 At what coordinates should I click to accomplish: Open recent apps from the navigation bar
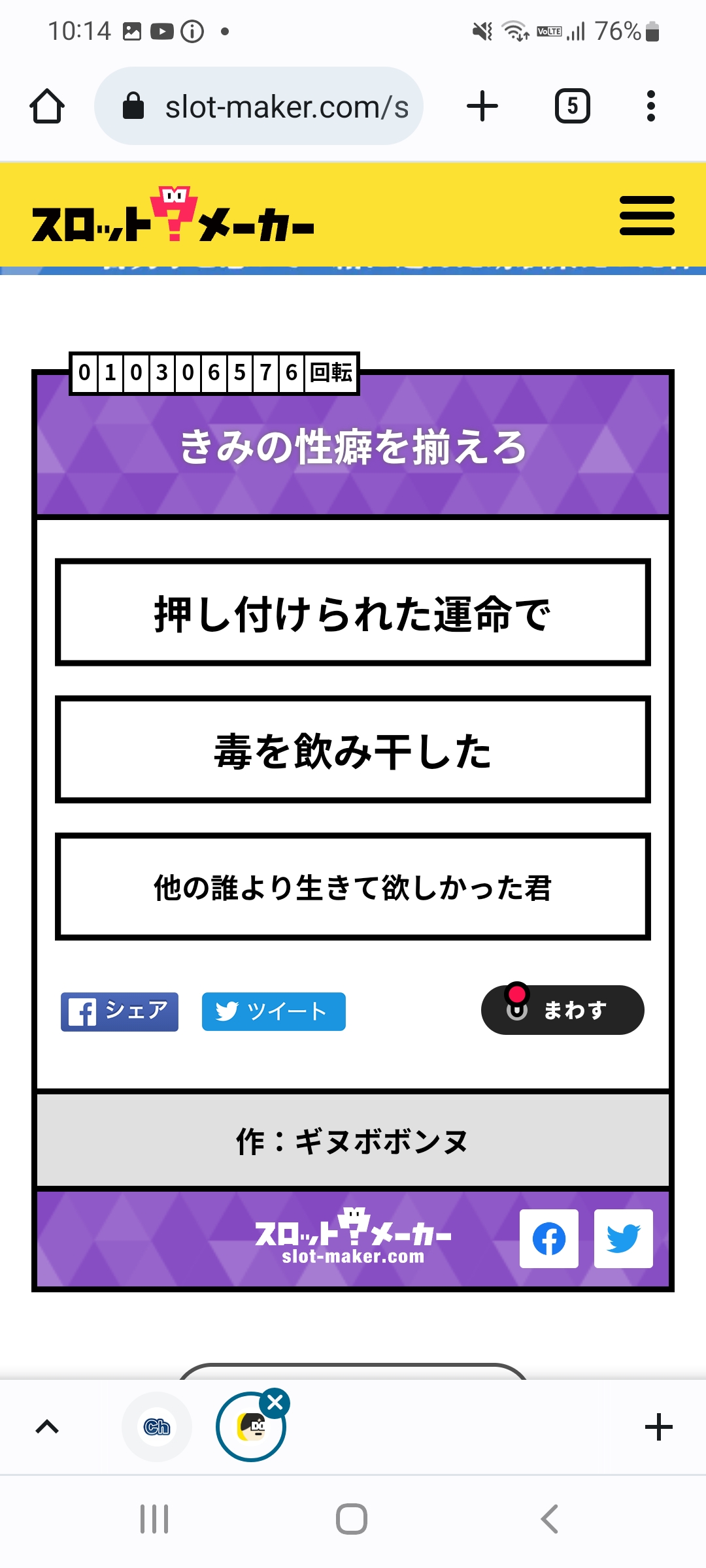click(154, 1519)
